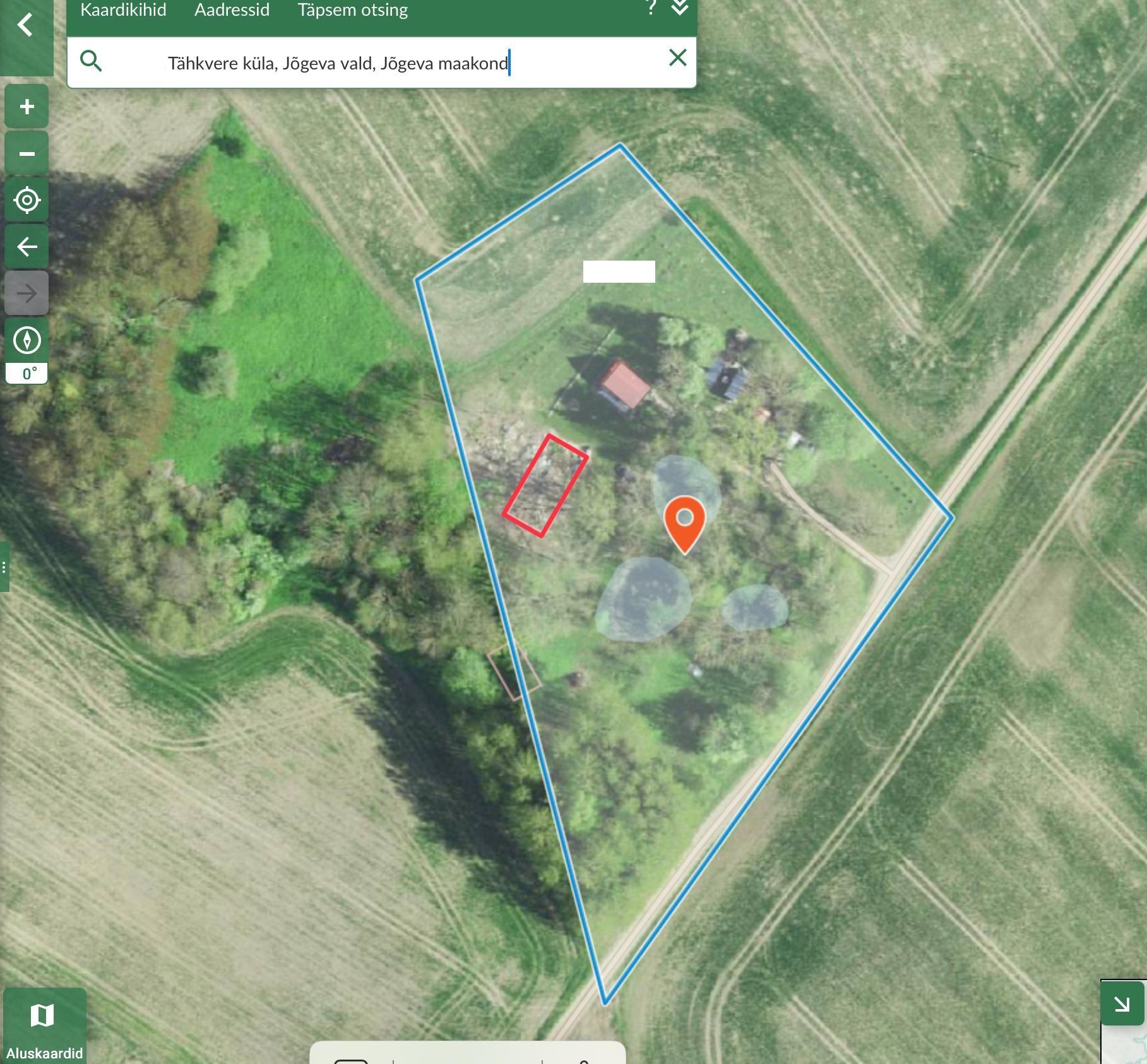Switch to the Aadressid tab

[x=232, y=10]
